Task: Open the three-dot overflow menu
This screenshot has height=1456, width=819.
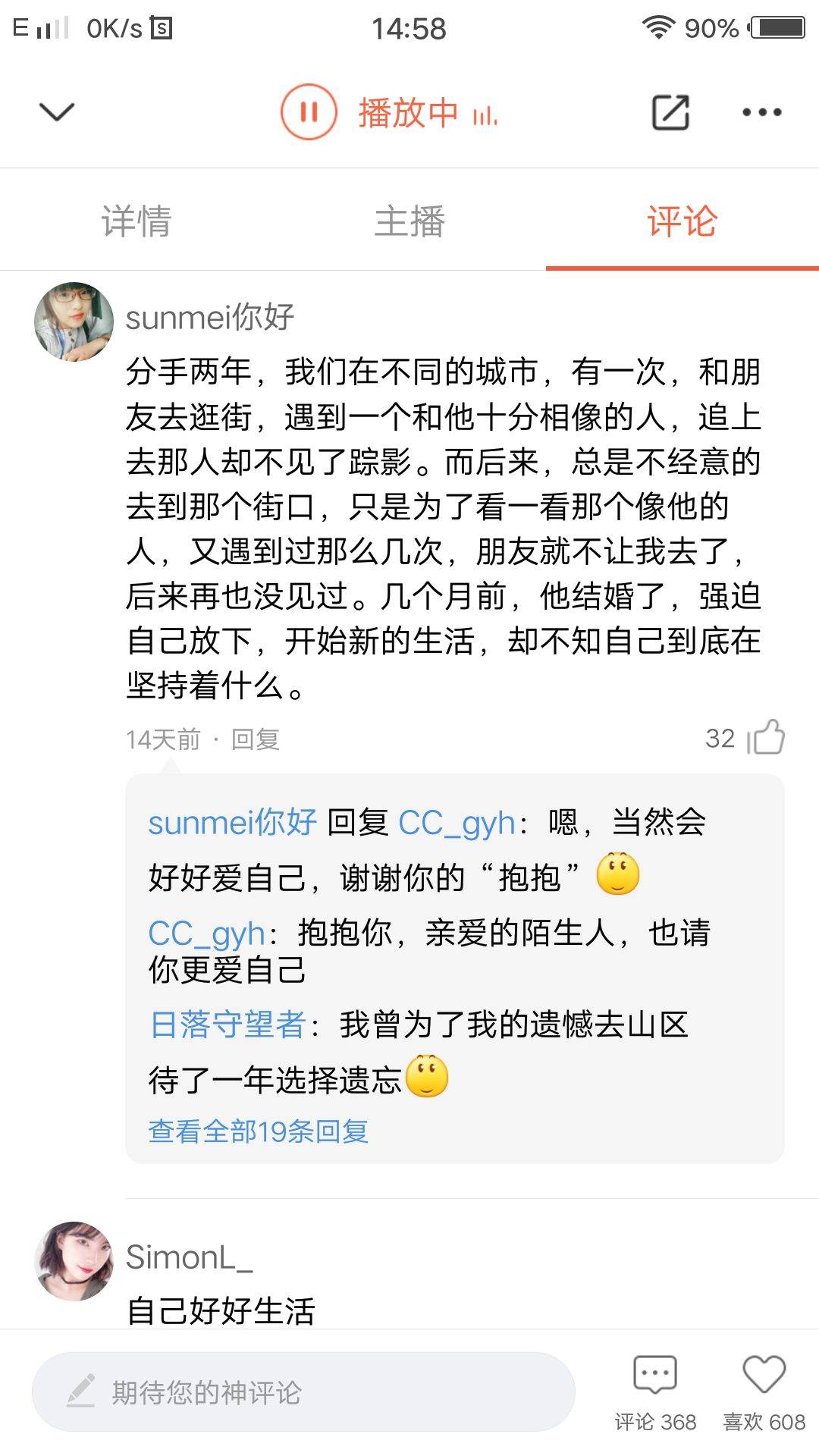Action: click(x=761, y=112)
